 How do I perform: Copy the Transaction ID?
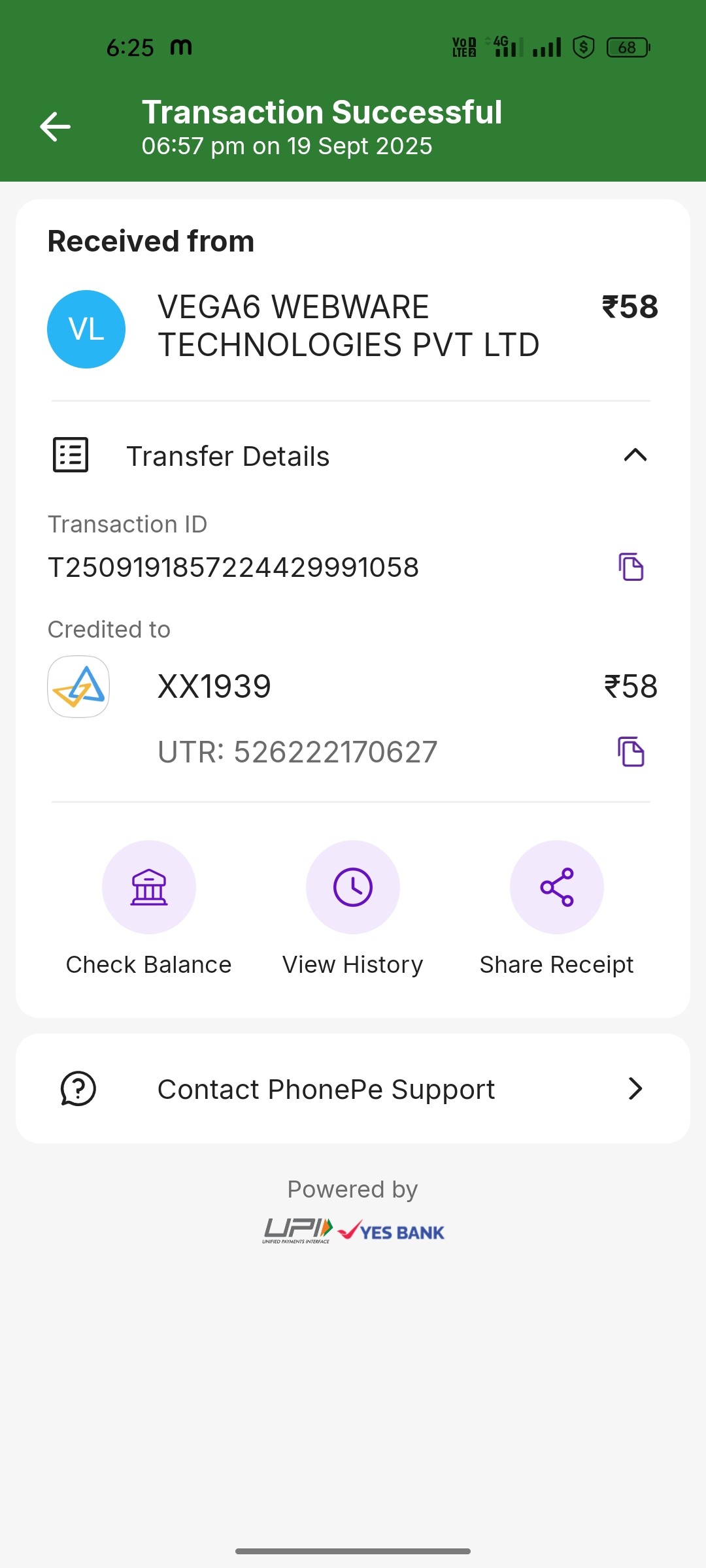pos(631,566)
